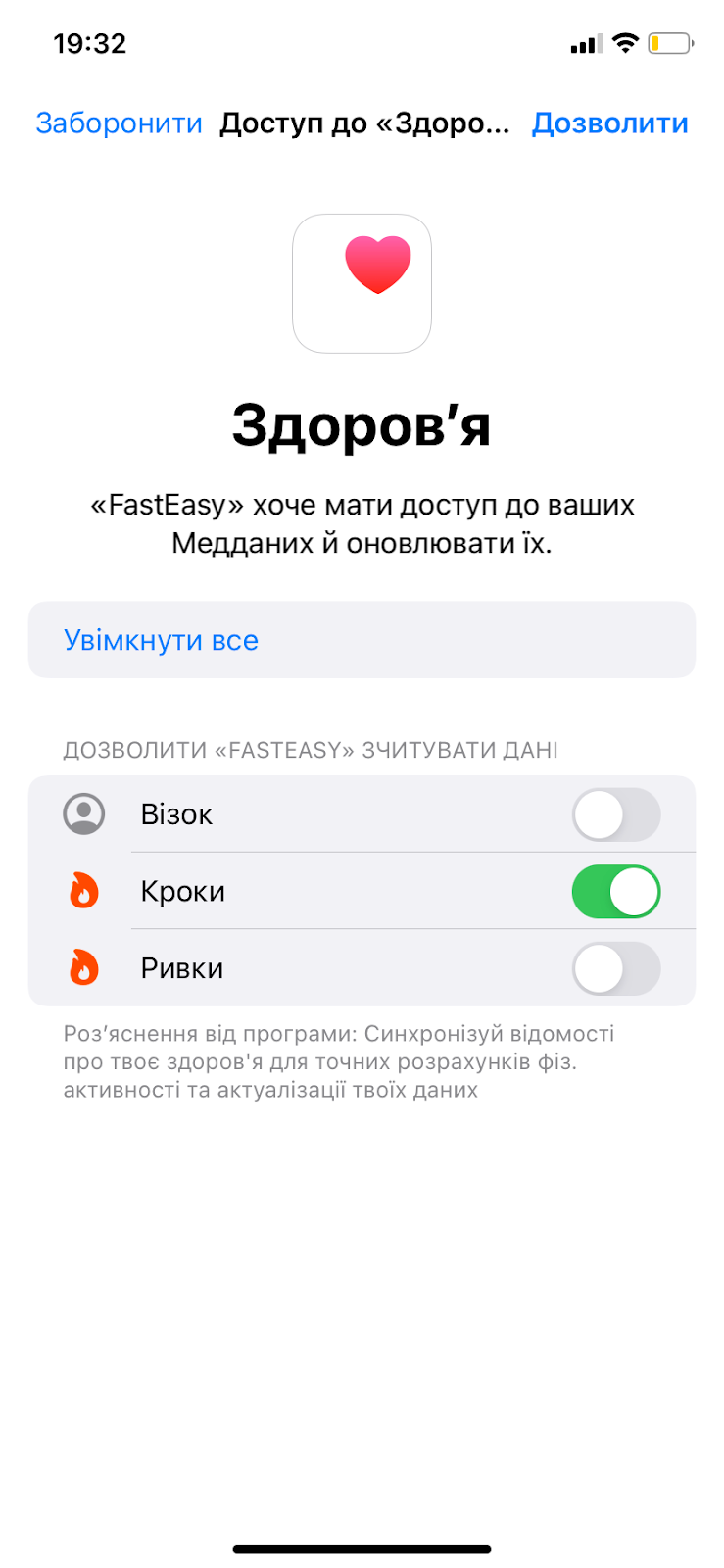
Task: Enable the Ривки toggle
Action: click(x=616, y=968)
